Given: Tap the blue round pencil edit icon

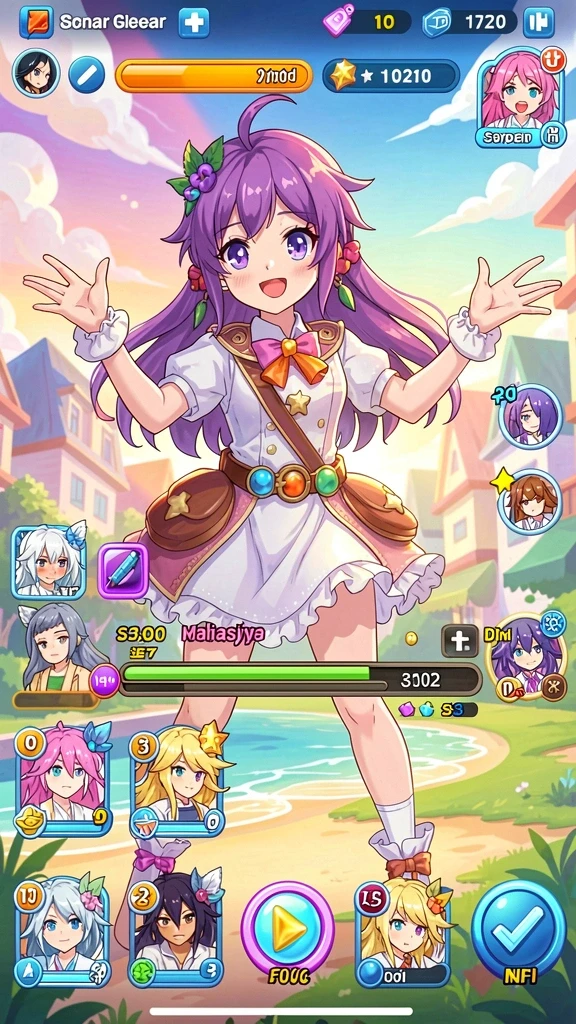Looking at the screenshot, I should click(x=87, y=74).
